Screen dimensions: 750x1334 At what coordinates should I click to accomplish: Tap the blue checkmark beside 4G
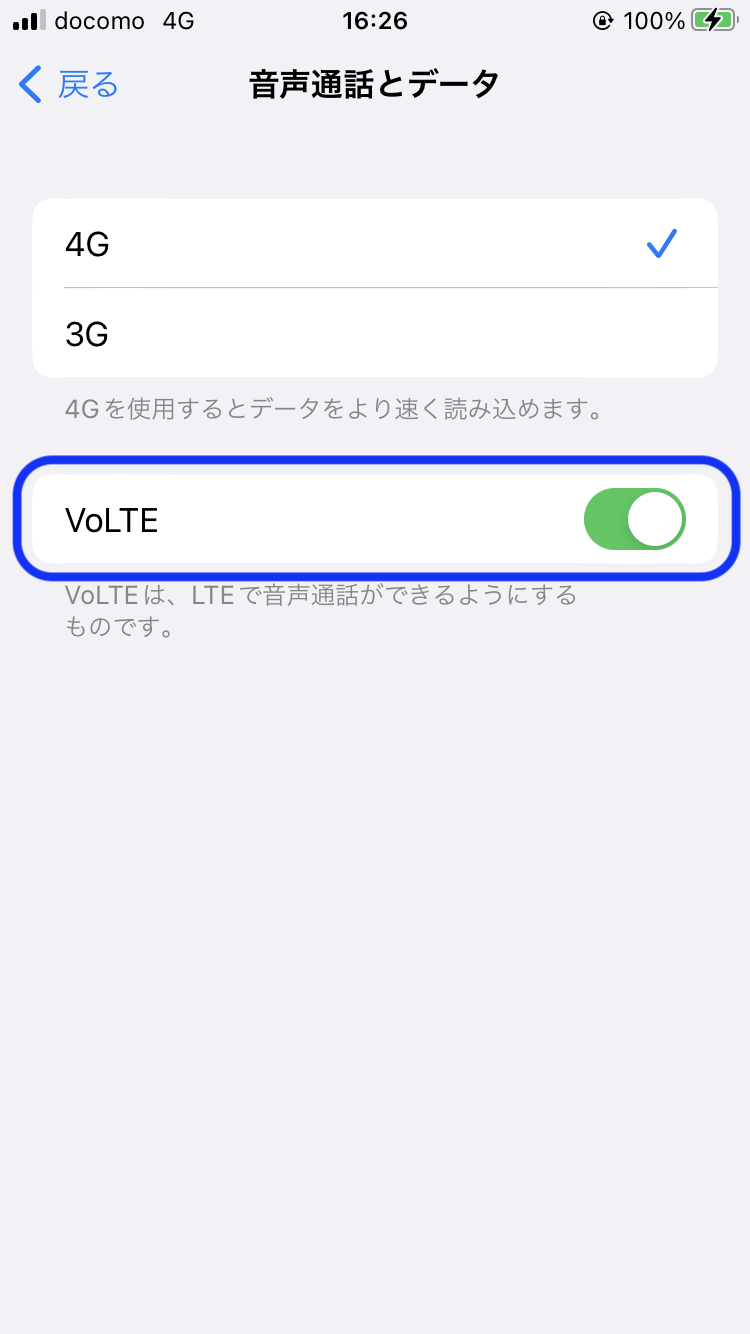click(x=661, y=243)
